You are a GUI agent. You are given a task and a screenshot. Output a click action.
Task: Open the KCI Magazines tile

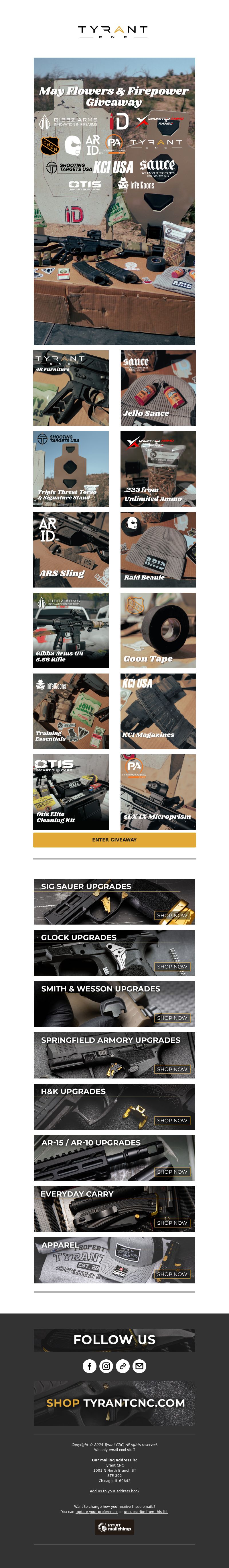158,711
